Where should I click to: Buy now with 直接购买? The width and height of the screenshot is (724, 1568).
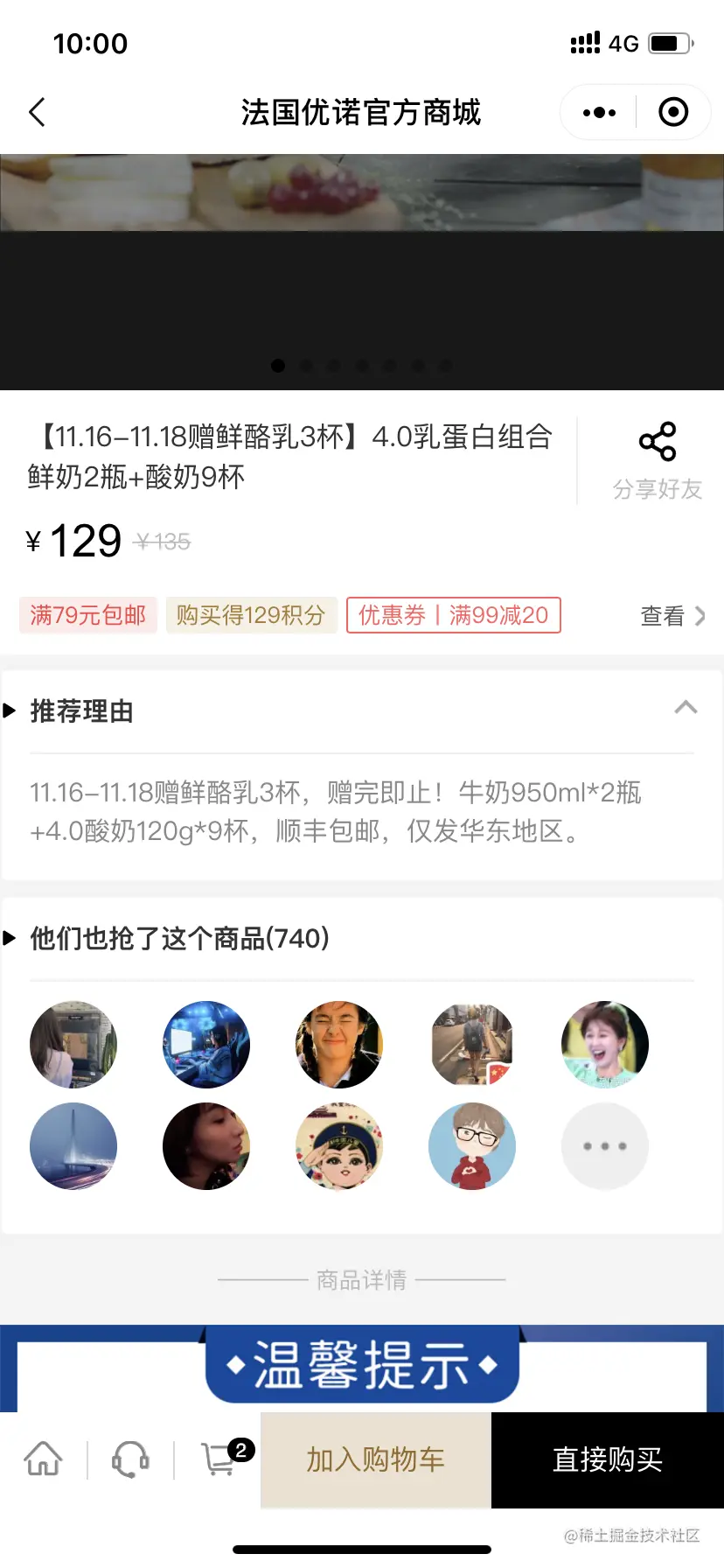pos(608,1459)
